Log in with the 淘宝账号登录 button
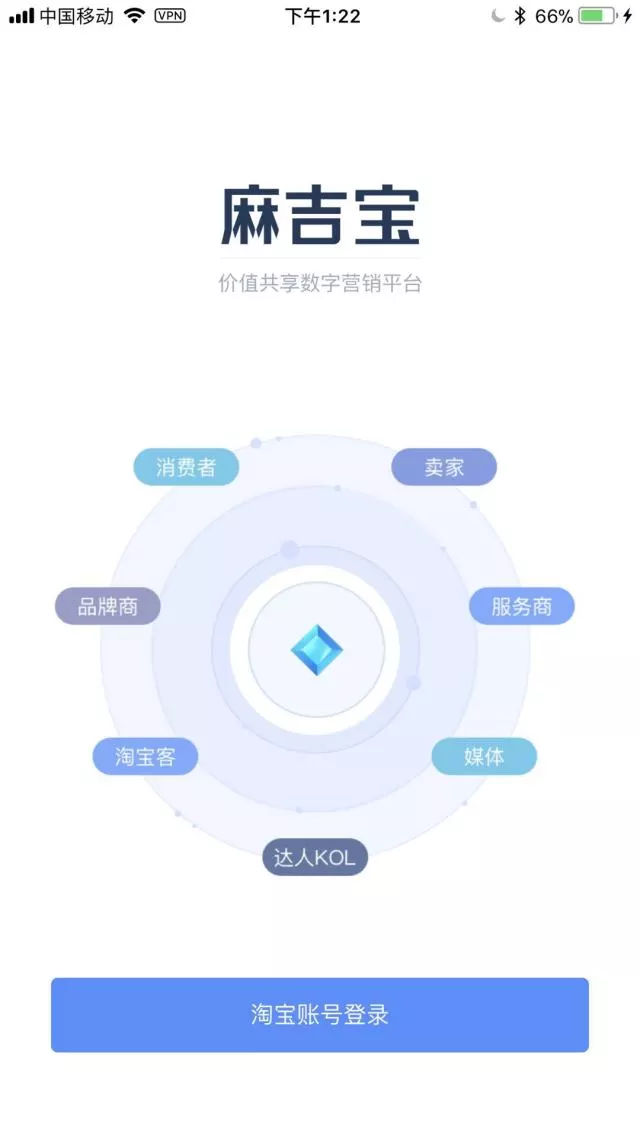The width and height of the screenshot is (640, 1138). (319, 1014)
